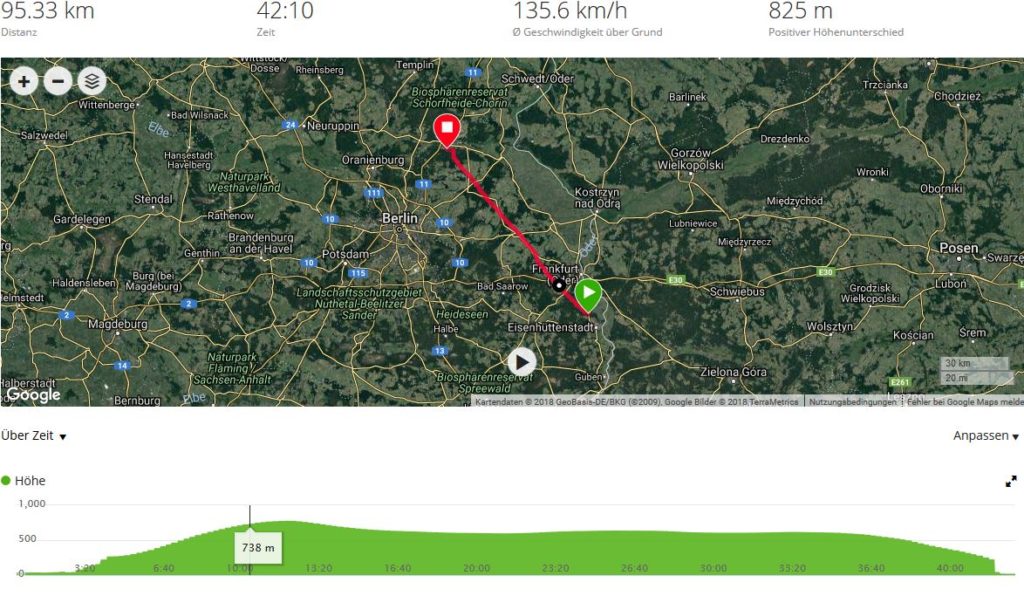Zoom in on the map
Image resolution: width=1024 pixels, height=596 pixels.
pyautogui.click(x=24, y=82)
